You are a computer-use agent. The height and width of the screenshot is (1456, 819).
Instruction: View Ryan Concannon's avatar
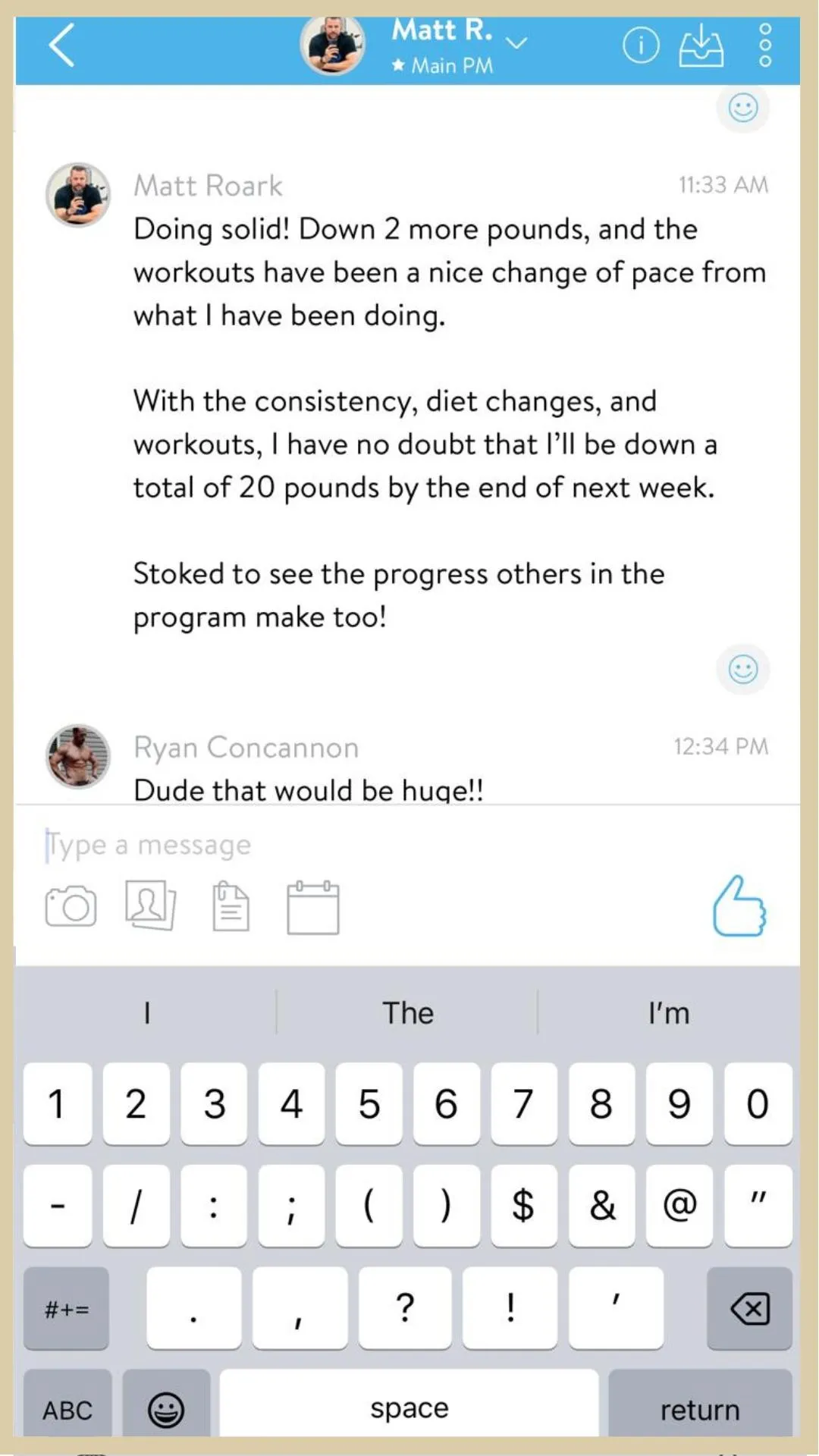click(x=78, y=756)
